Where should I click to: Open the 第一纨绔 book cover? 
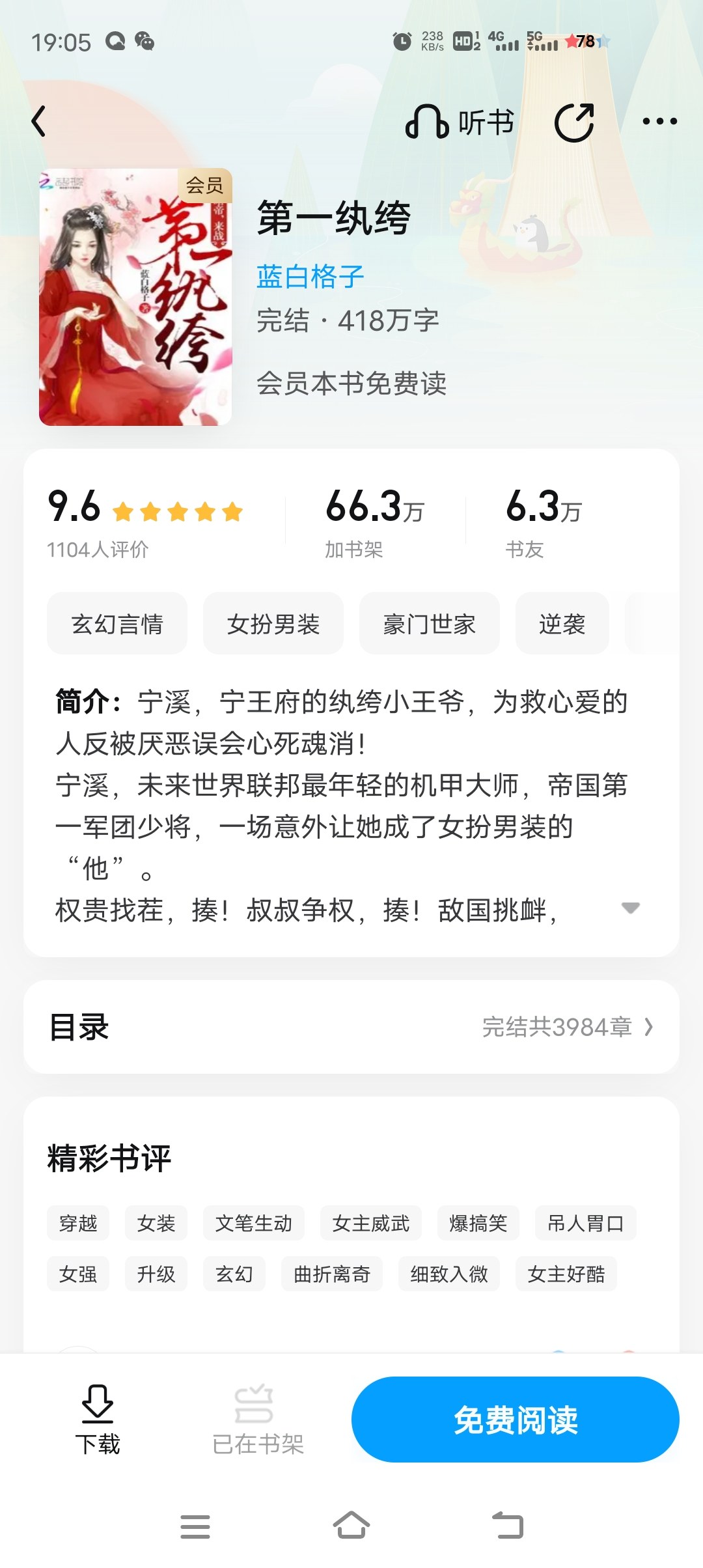tap(135, 297)
